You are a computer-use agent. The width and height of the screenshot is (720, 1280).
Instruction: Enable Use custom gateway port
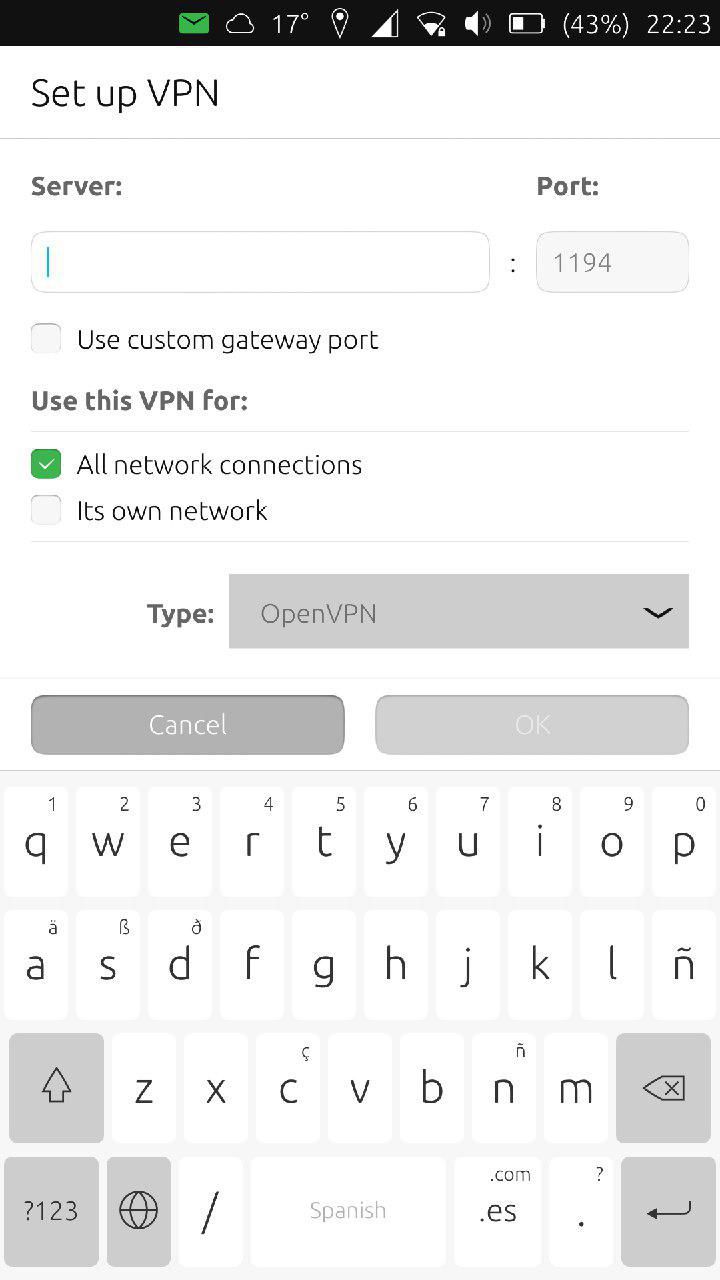46,339
